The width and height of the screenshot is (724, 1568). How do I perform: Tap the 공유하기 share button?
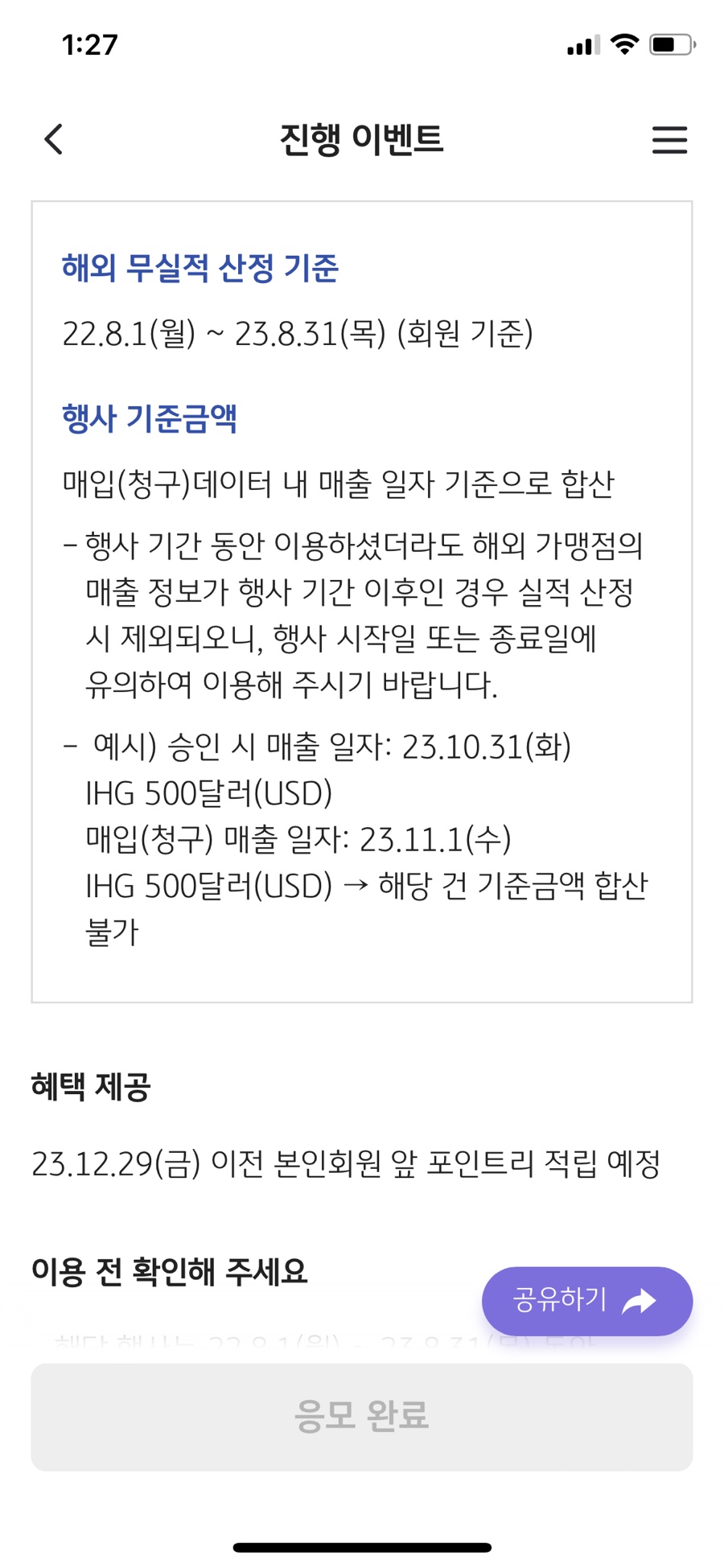click(x=586, y=1300)
